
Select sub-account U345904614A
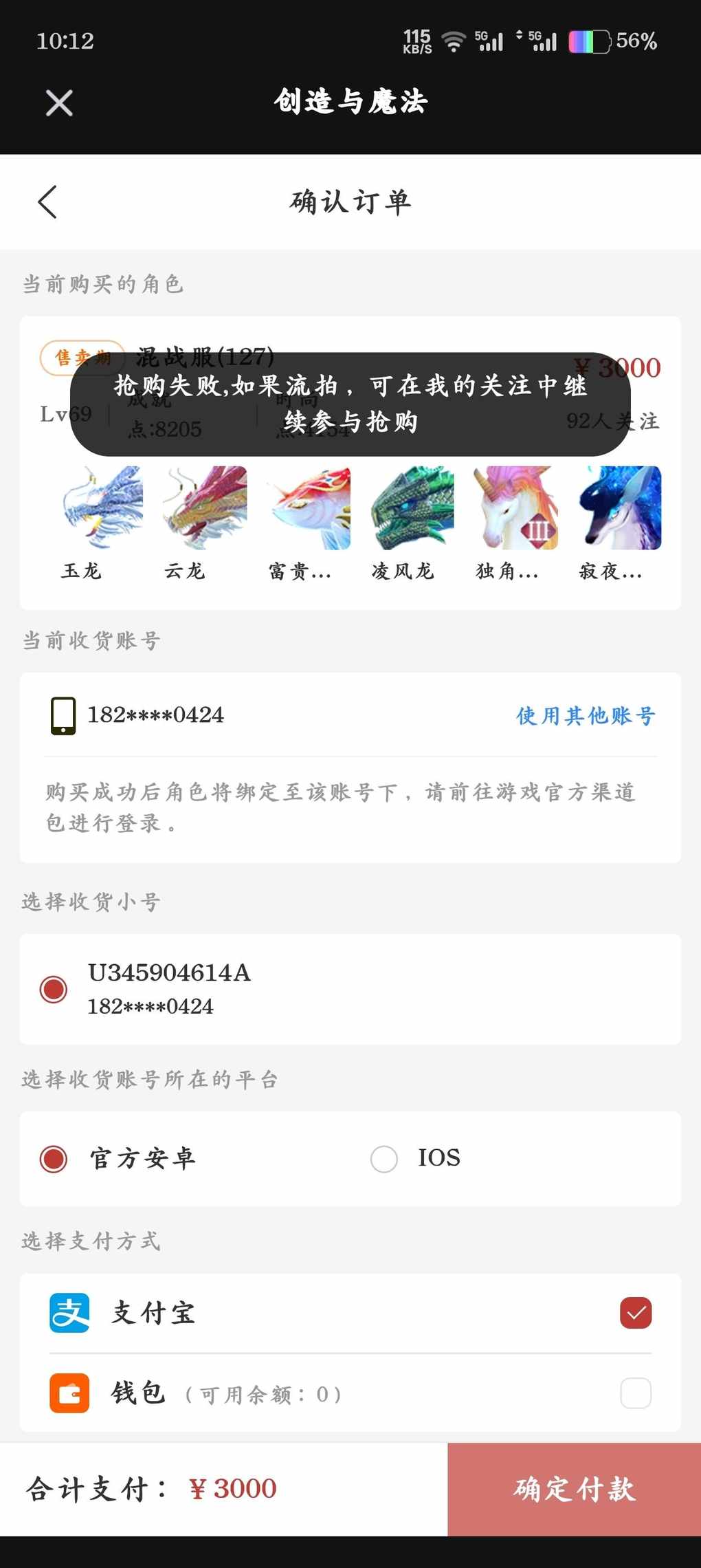[54, 990]
